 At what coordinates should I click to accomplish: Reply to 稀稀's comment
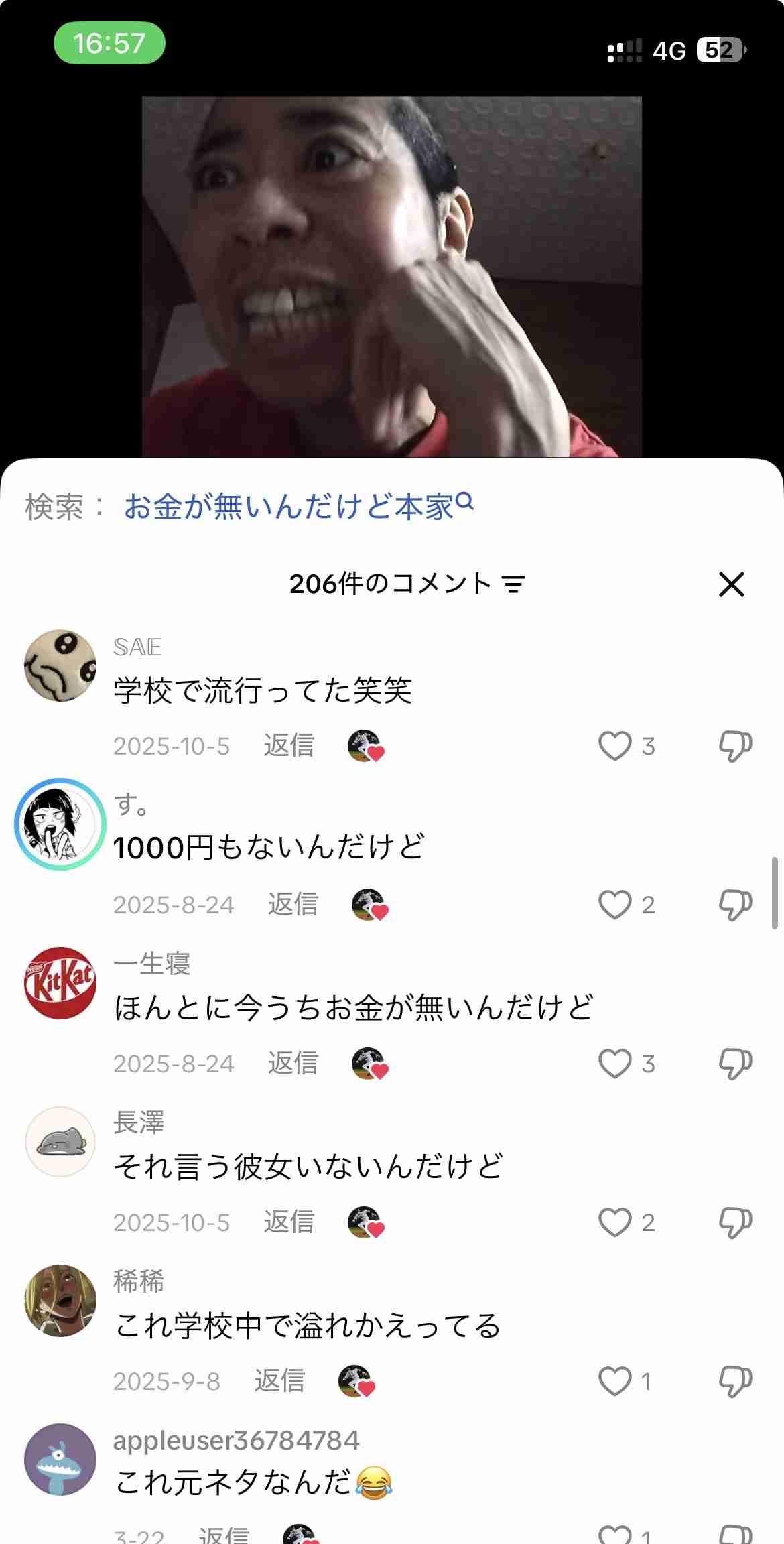pos(279,1381)
